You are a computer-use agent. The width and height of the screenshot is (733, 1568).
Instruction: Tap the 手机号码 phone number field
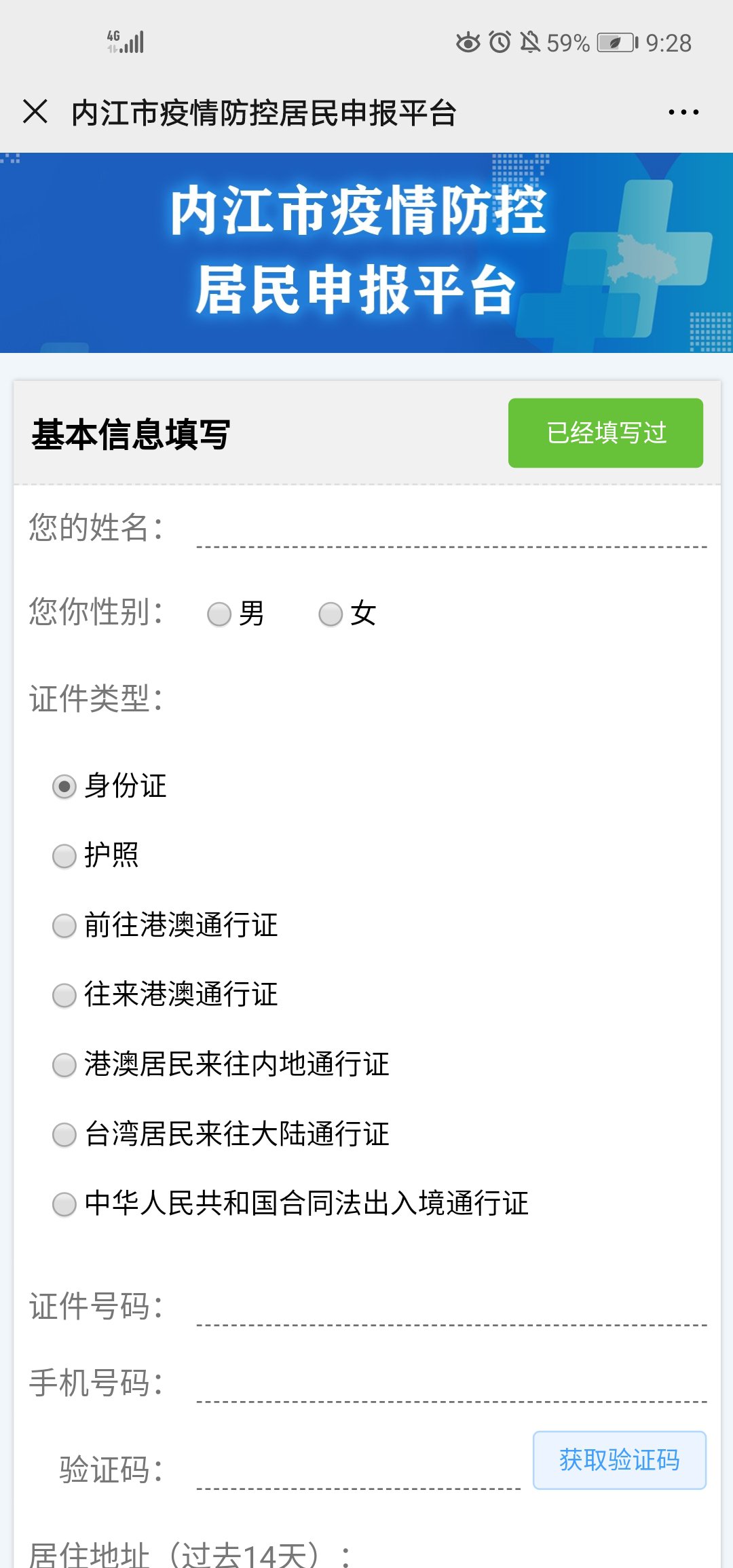451,1385
